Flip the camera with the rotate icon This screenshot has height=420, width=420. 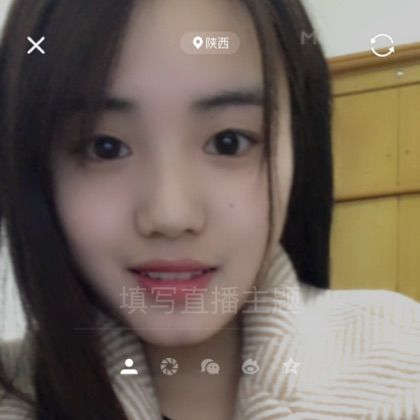click(382, 45)
